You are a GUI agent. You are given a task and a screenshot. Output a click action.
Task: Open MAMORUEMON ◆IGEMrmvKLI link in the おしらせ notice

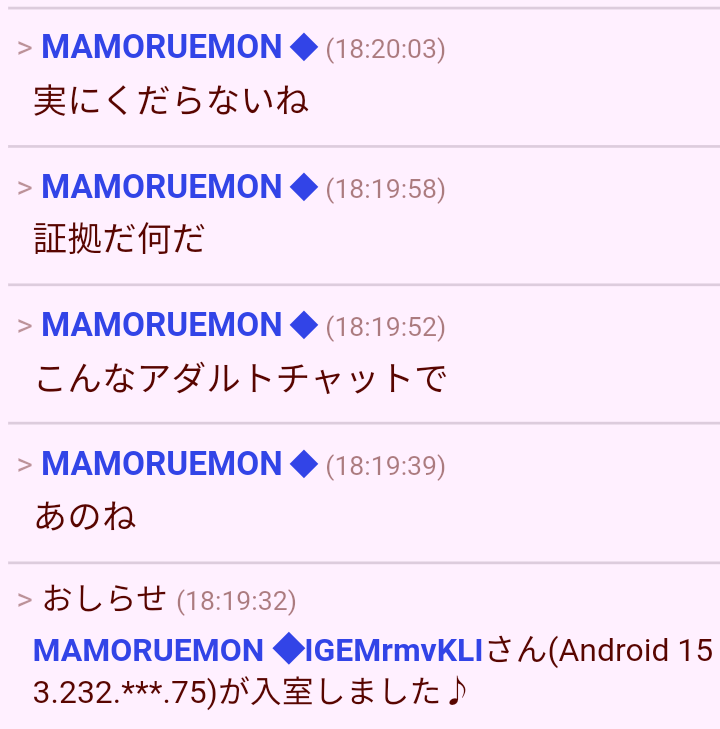tap(257, 651)
